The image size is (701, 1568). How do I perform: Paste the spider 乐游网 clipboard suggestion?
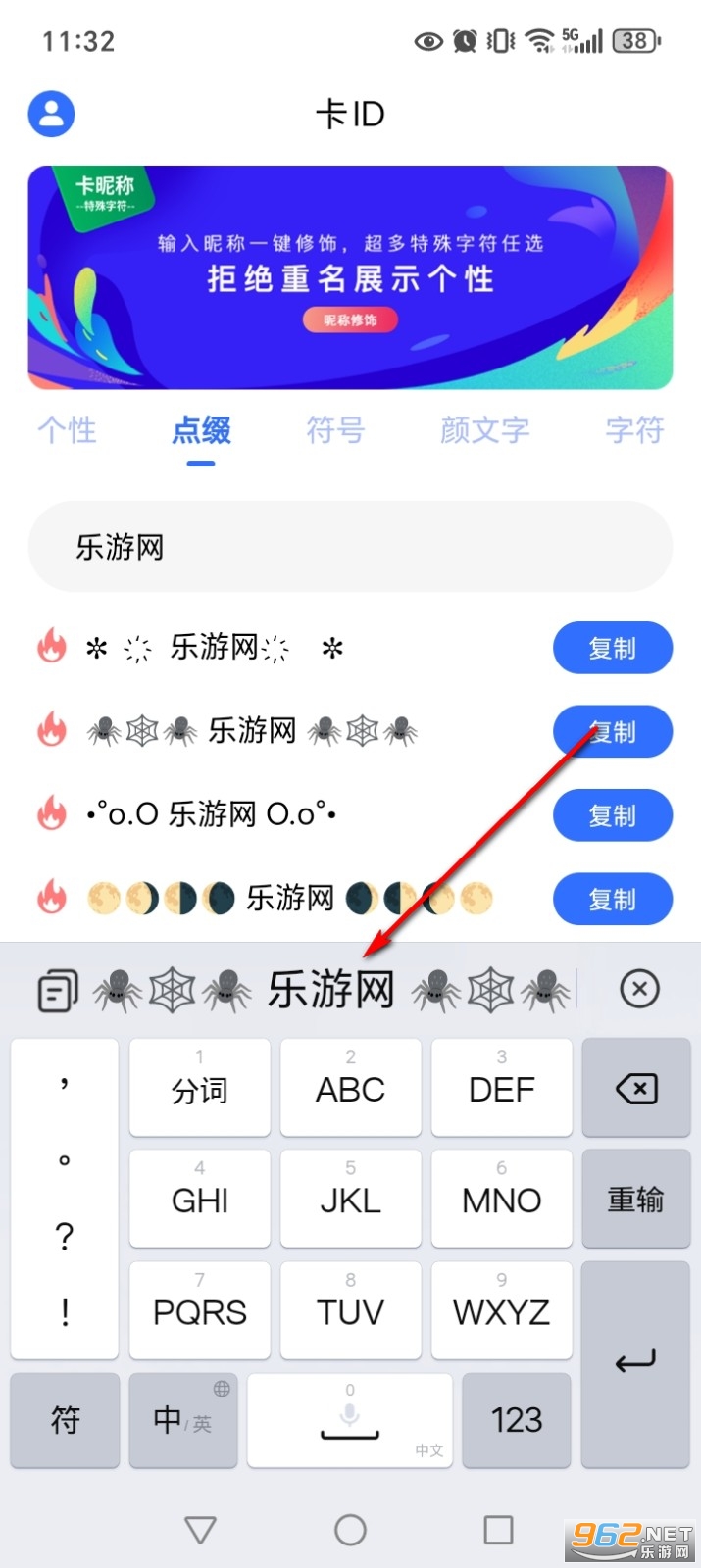pos(331,990)
